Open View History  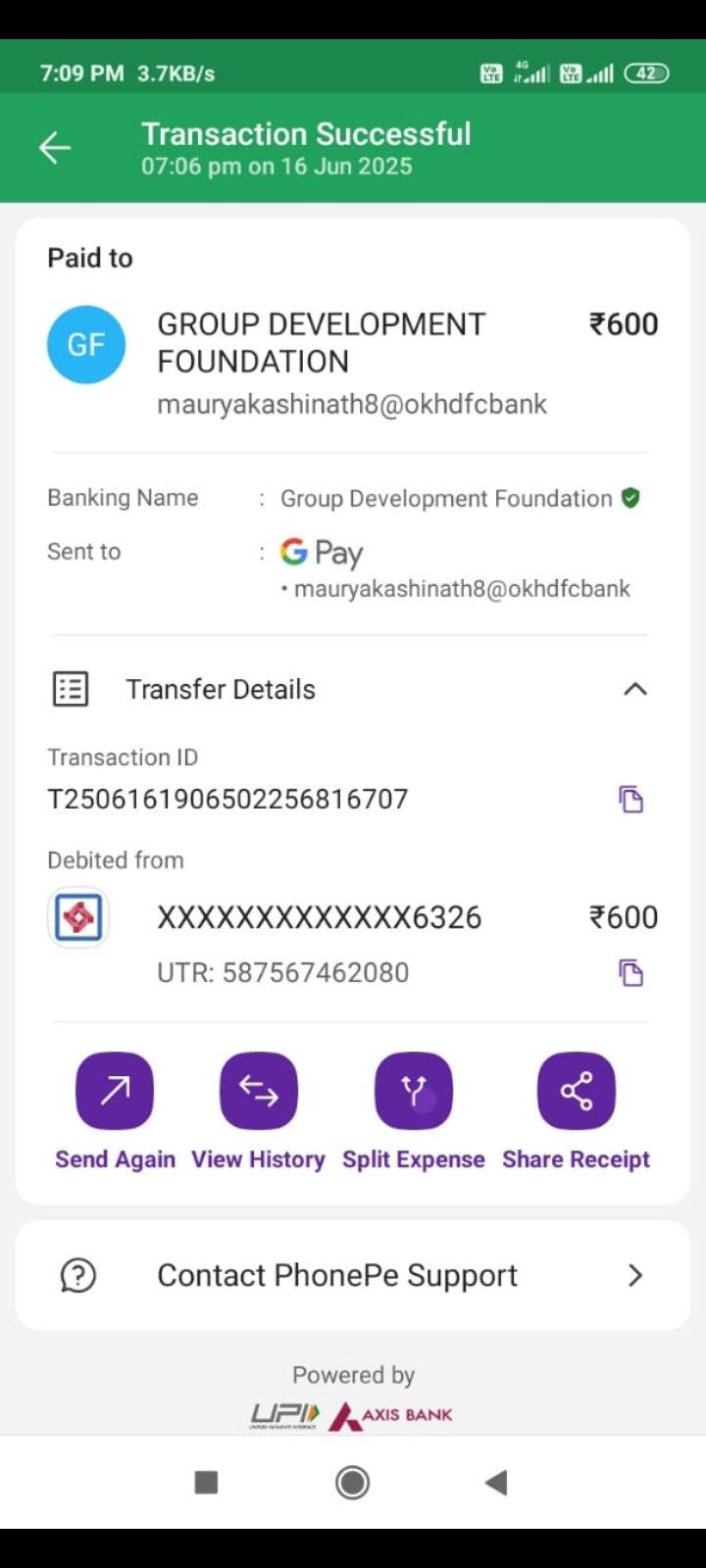click(258, 1092)
